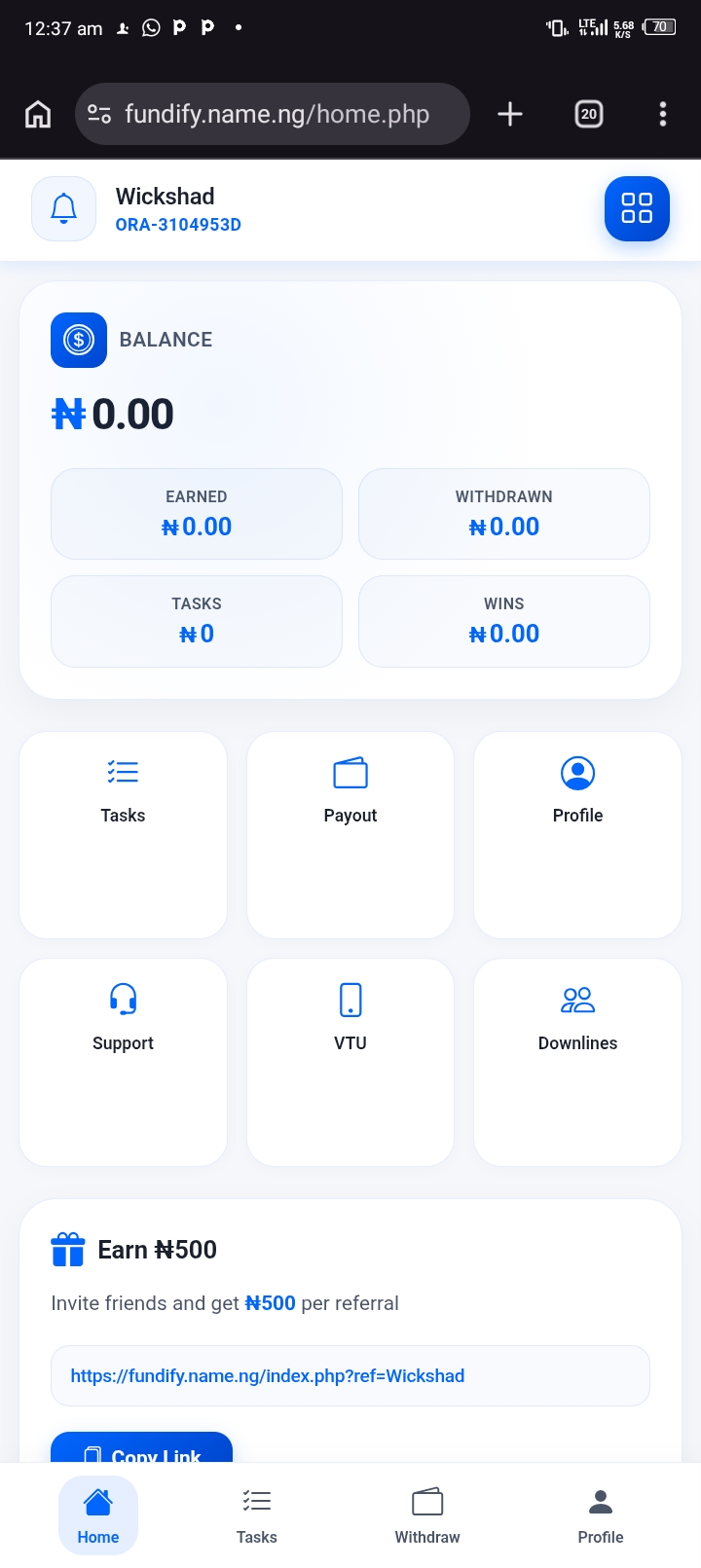Open a new browser tab
The image size is (701, 1568).
(510, 115)
